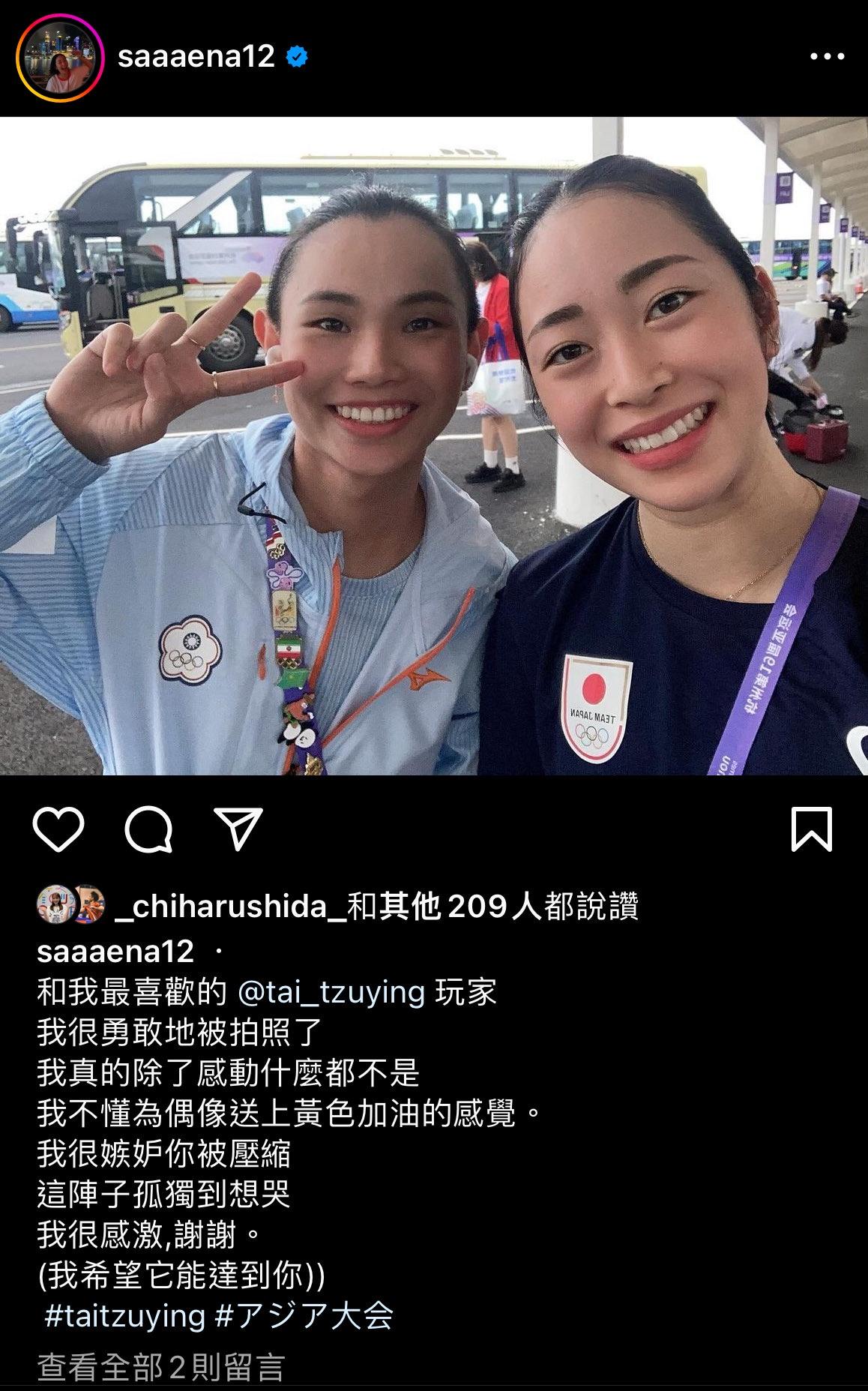Like this post with the heart

click(x=58, y=829)
